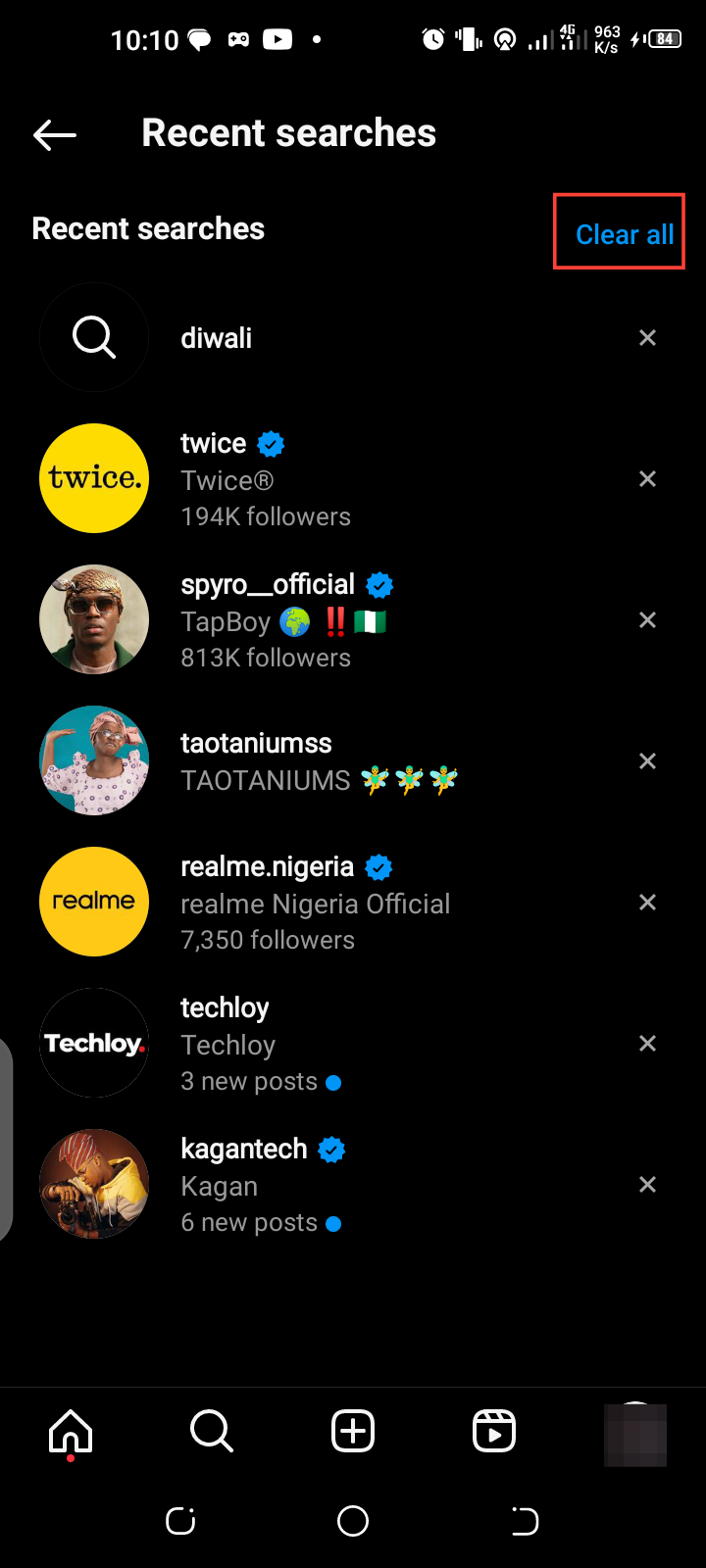The height and width of the screenshot is (1568, 706).
Task: Remove taotaniumss from recent searches
Action: (x=647, y=761)
